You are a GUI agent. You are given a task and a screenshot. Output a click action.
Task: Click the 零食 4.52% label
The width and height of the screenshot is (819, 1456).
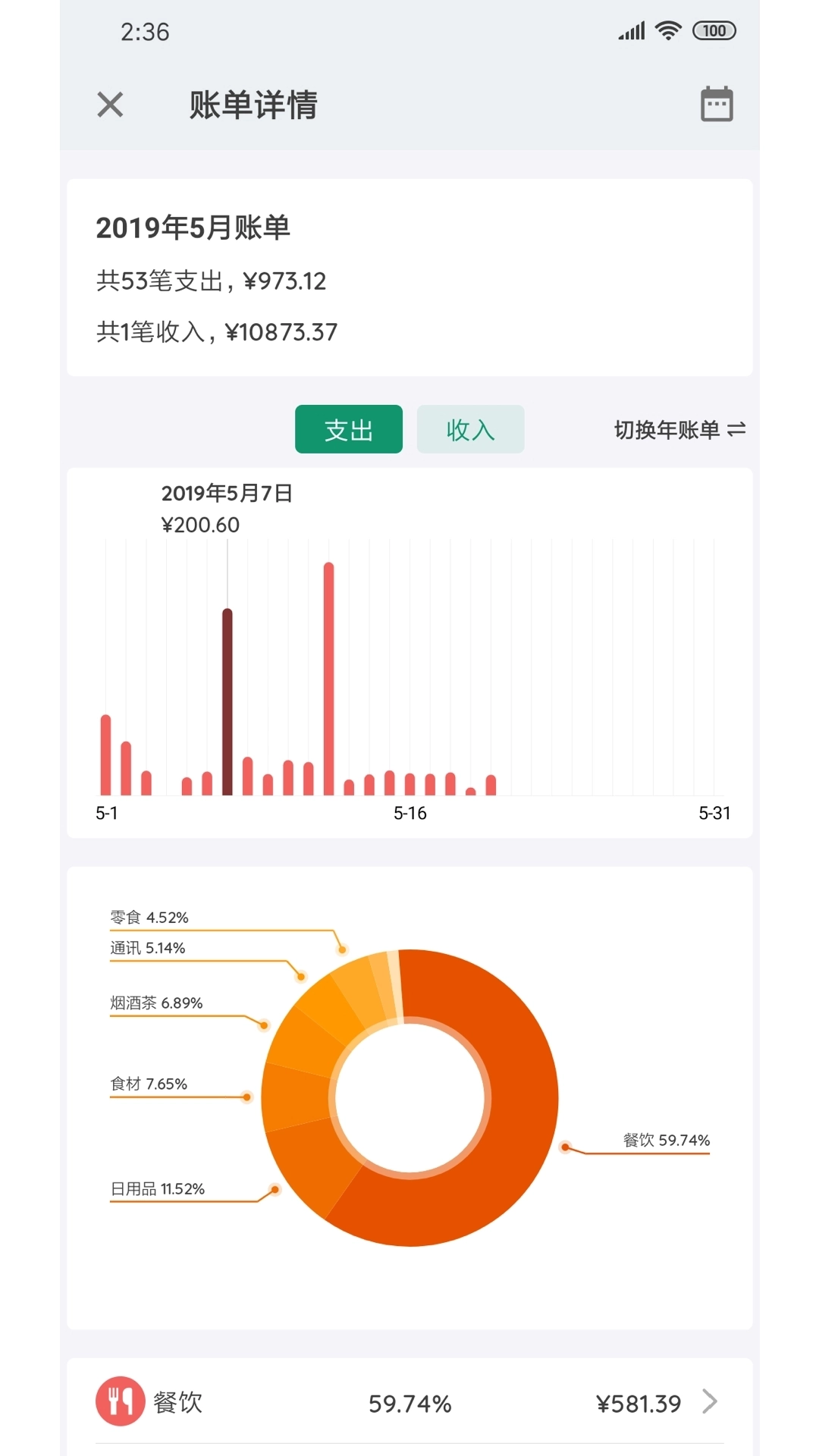149,917
